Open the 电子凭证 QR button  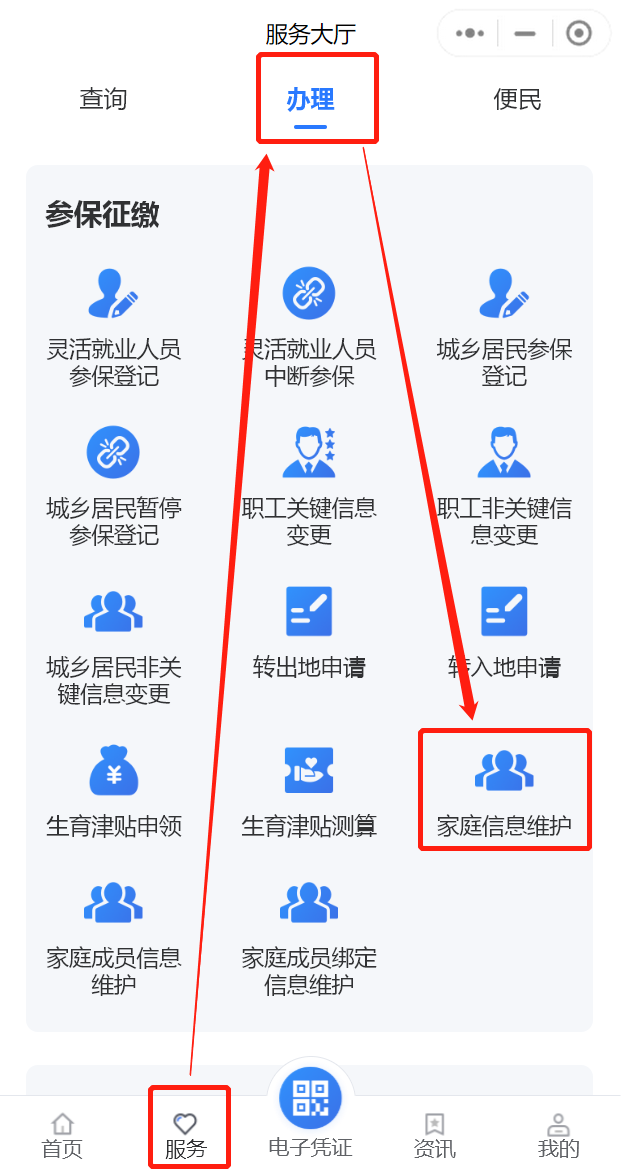tap(310, 1100)
